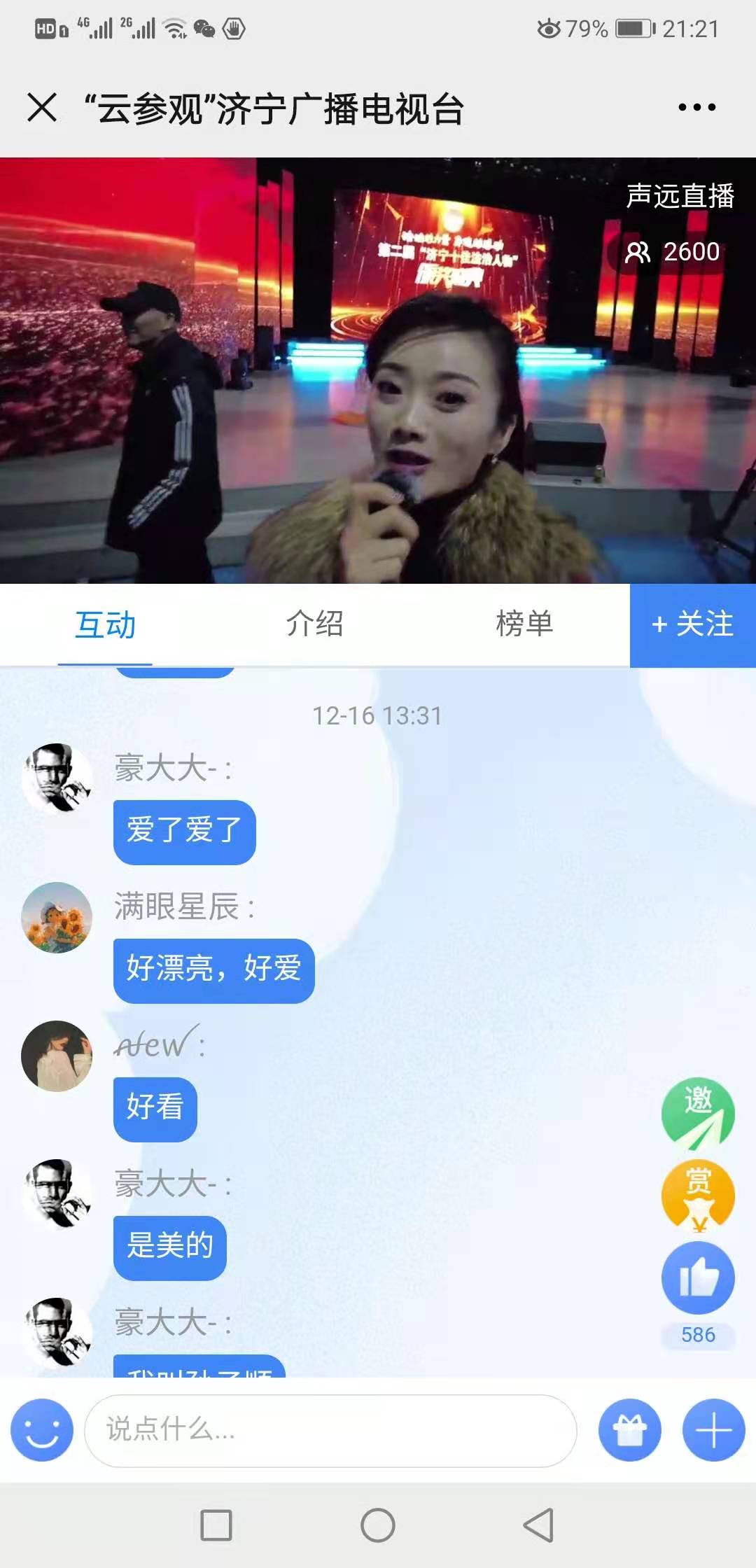
Task: Send a gift via gift icon
Action: [x=629, y=1430]
